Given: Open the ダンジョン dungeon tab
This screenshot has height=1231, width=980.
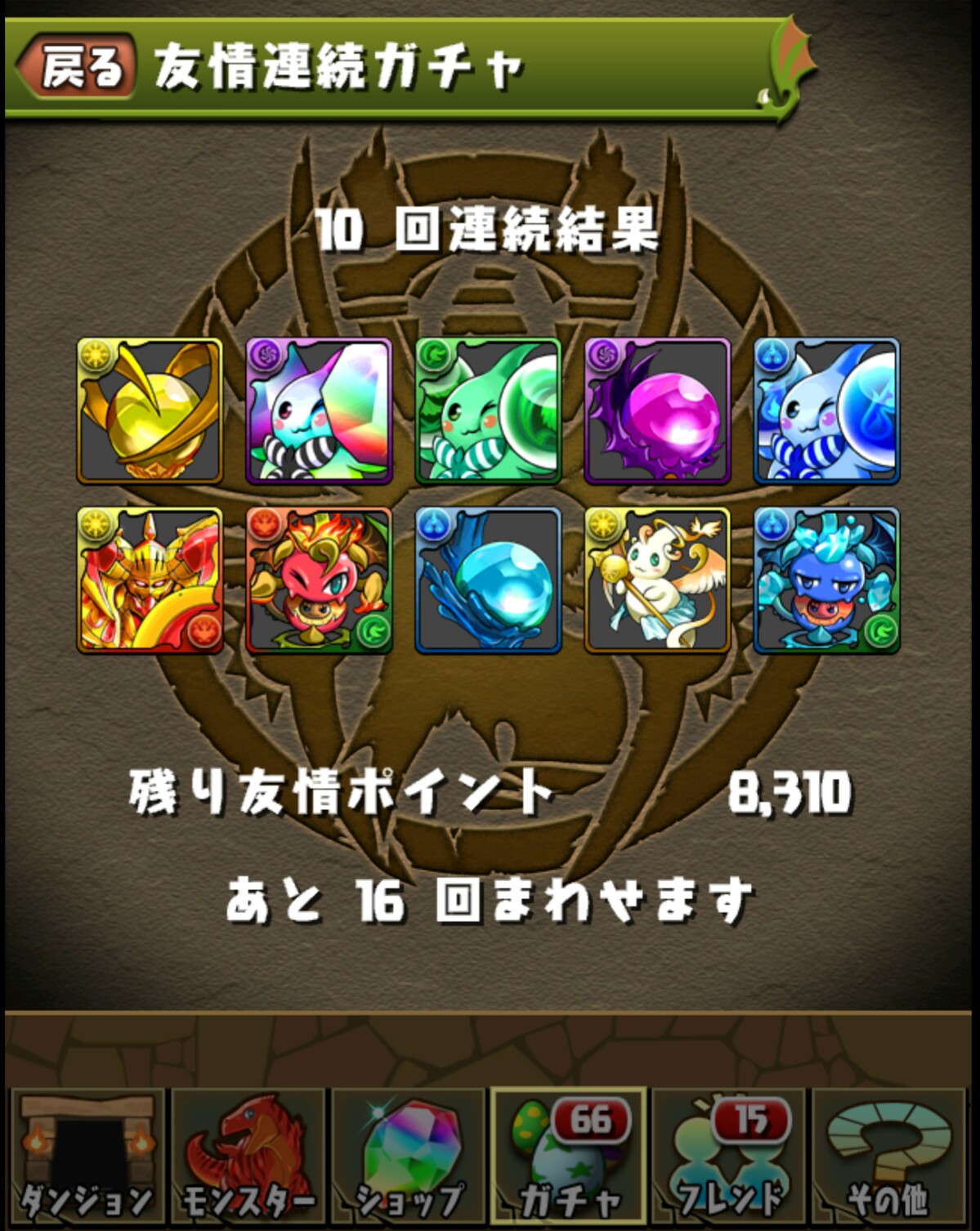Looking at the screenshot, I should point(86,1157).
